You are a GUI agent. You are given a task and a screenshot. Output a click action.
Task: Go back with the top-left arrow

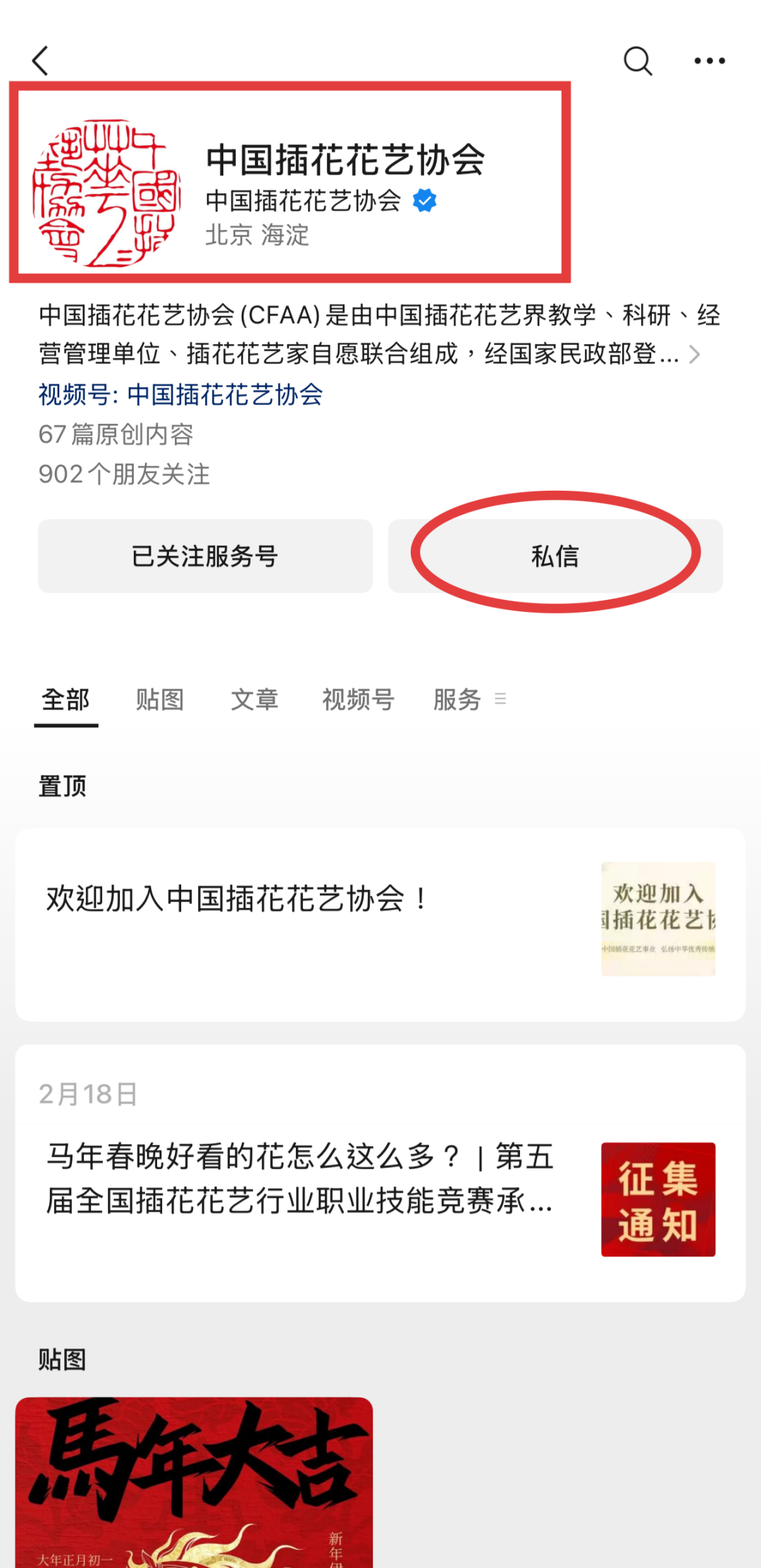tap(41, 61)
